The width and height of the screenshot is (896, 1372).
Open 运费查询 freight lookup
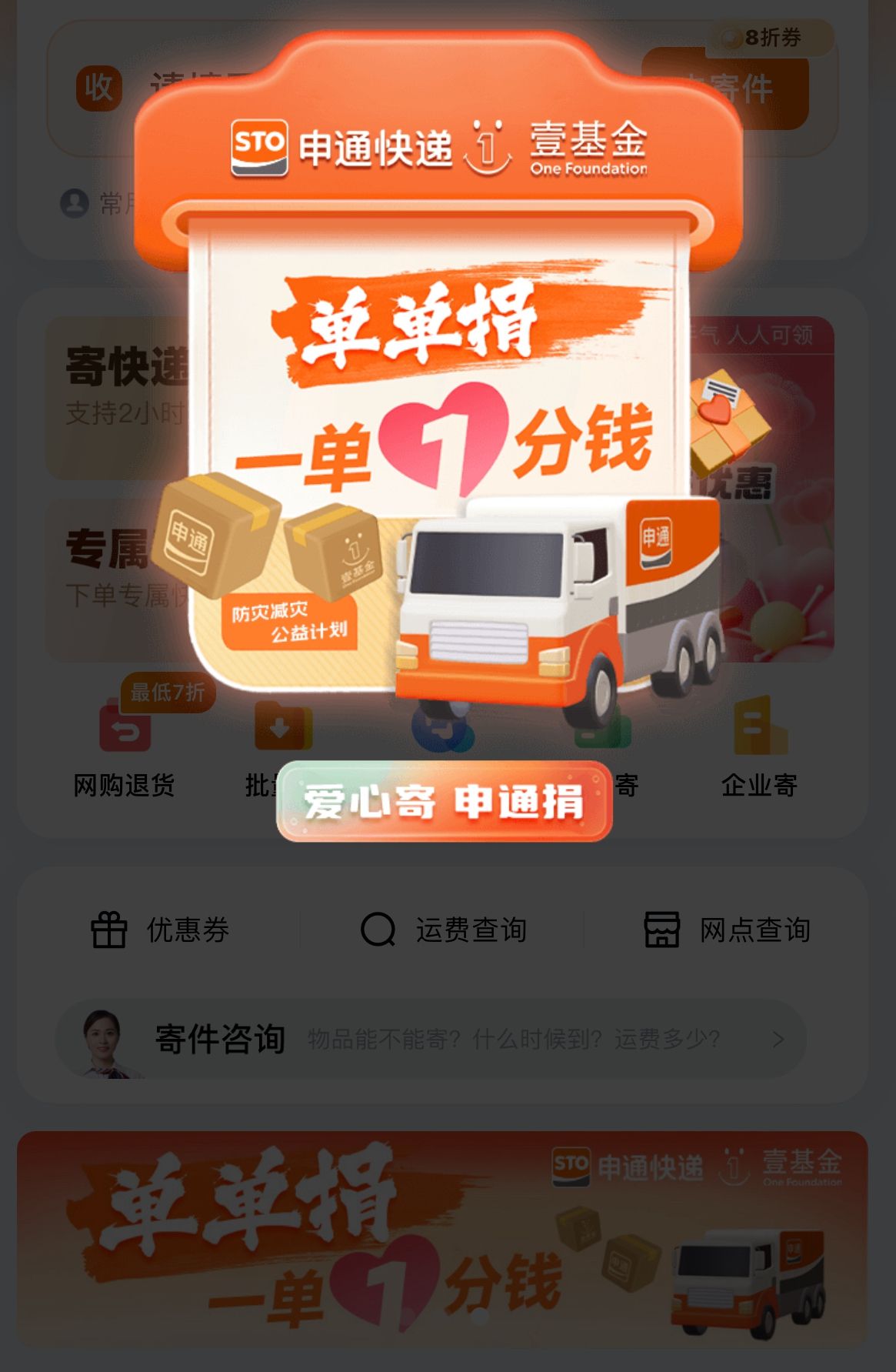pyautogui.click(x=444, y=930)
